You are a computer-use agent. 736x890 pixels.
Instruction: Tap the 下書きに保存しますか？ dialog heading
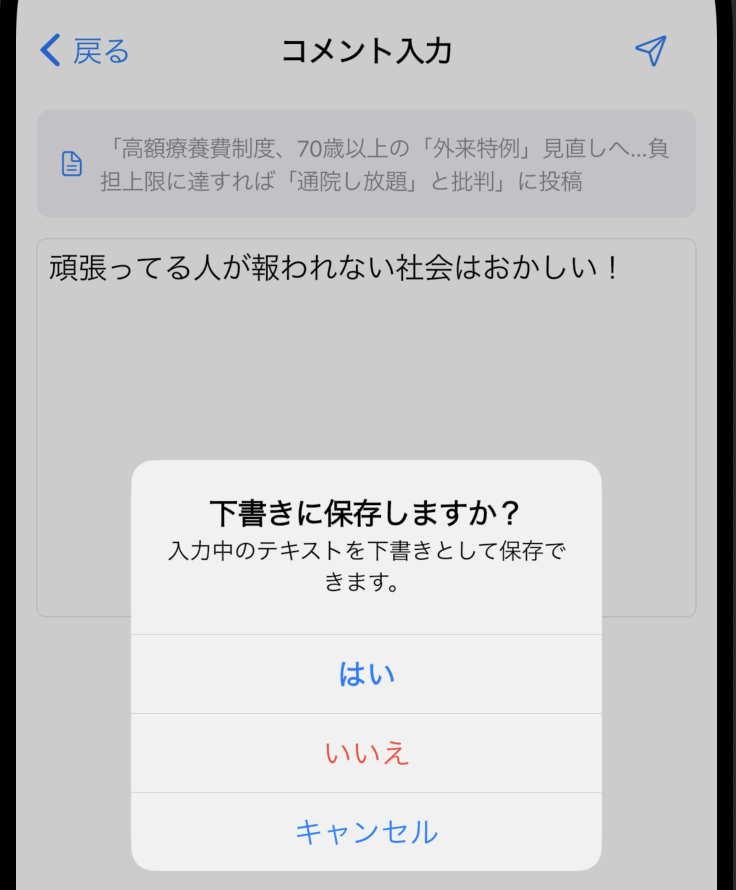366,508
